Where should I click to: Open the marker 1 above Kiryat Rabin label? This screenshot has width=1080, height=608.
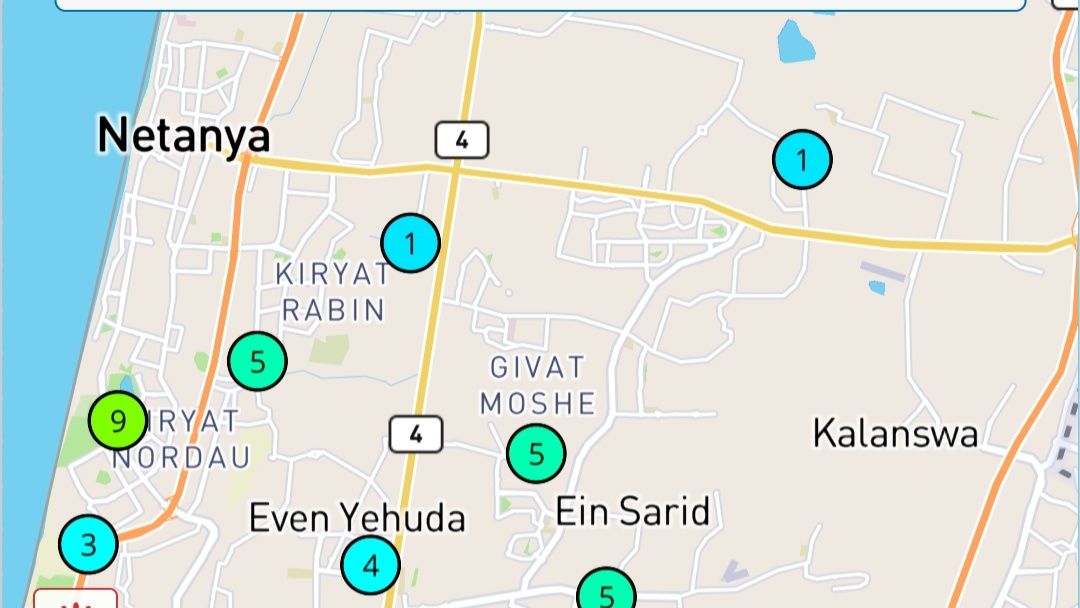point(410,243)
